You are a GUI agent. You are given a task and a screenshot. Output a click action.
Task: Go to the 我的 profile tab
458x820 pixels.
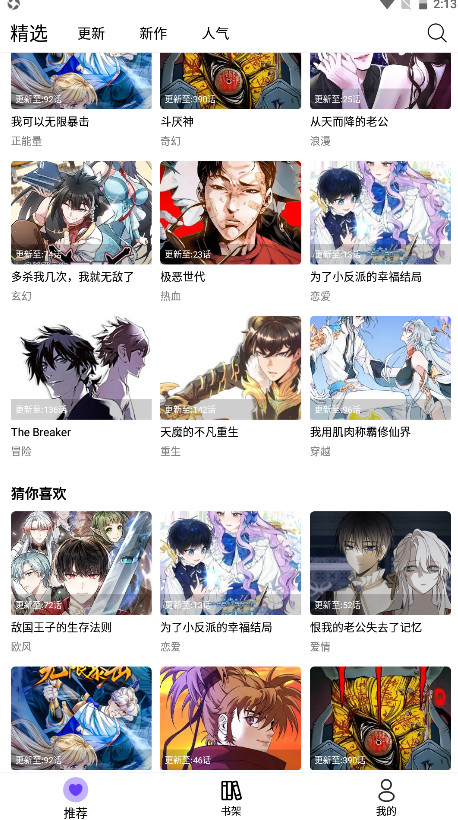[x=386, y=798]
